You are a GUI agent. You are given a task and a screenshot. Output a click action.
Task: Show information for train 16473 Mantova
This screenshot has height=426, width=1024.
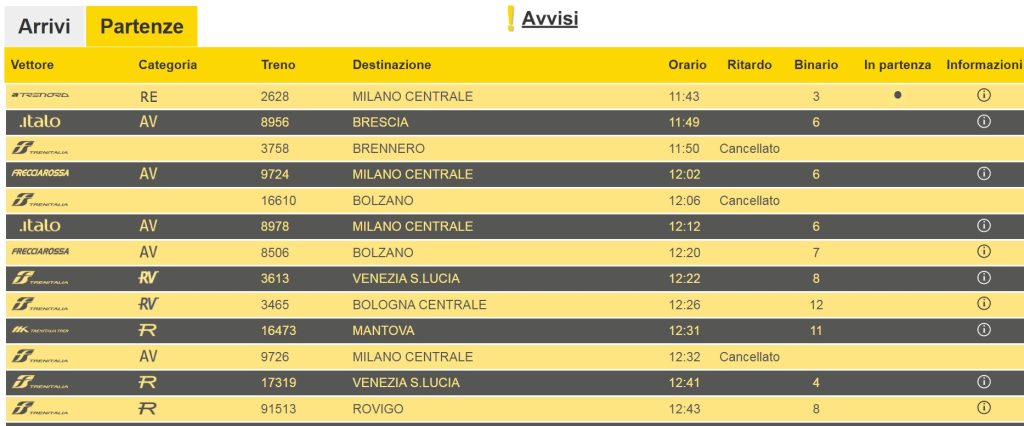click(983, 330)
